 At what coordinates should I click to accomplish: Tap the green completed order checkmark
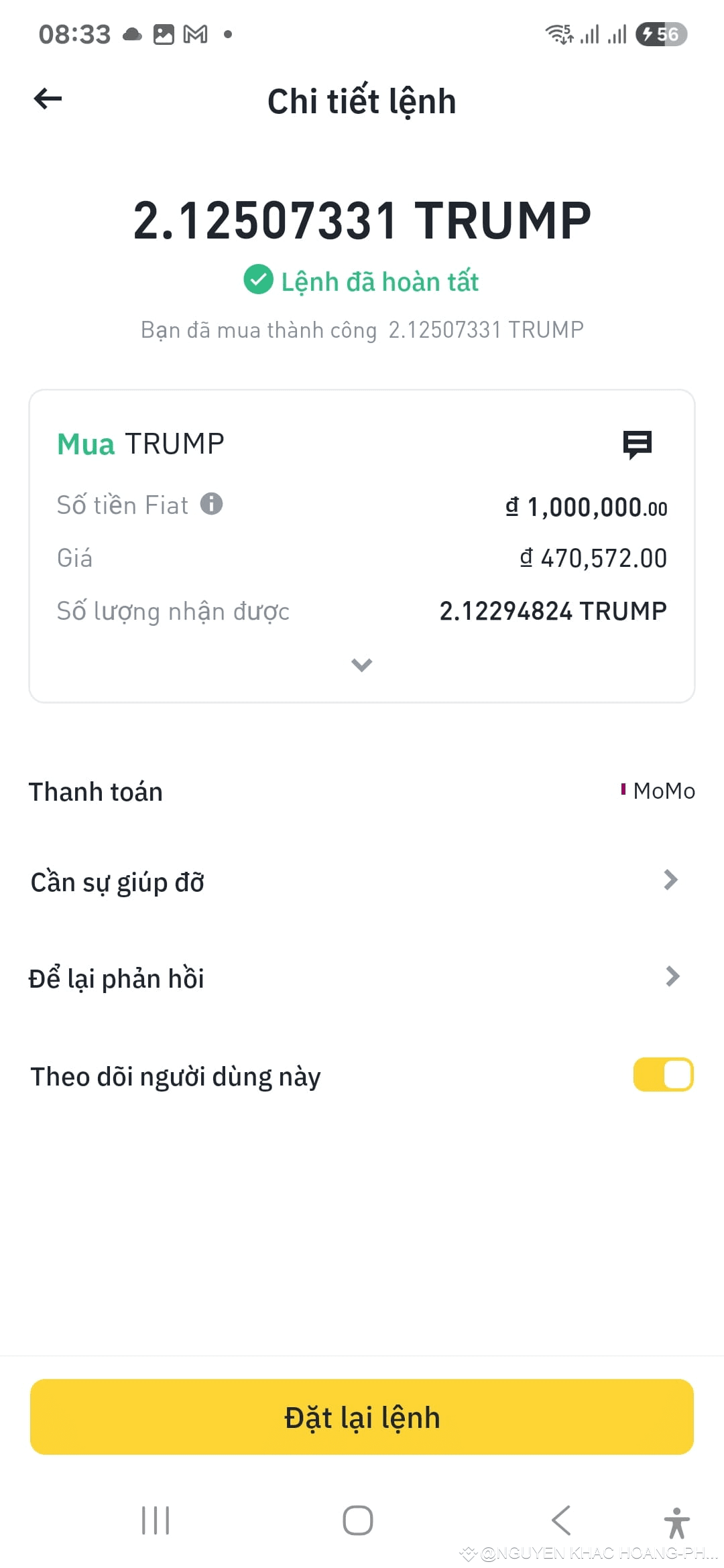tap(258, 280)
